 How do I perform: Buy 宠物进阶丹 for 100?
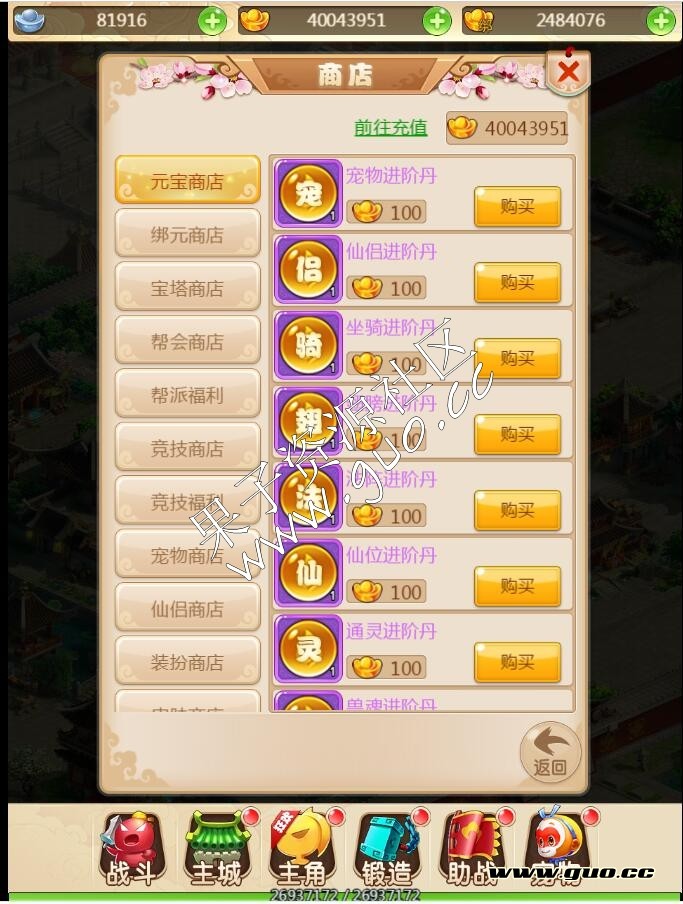(x=517, y=206)
